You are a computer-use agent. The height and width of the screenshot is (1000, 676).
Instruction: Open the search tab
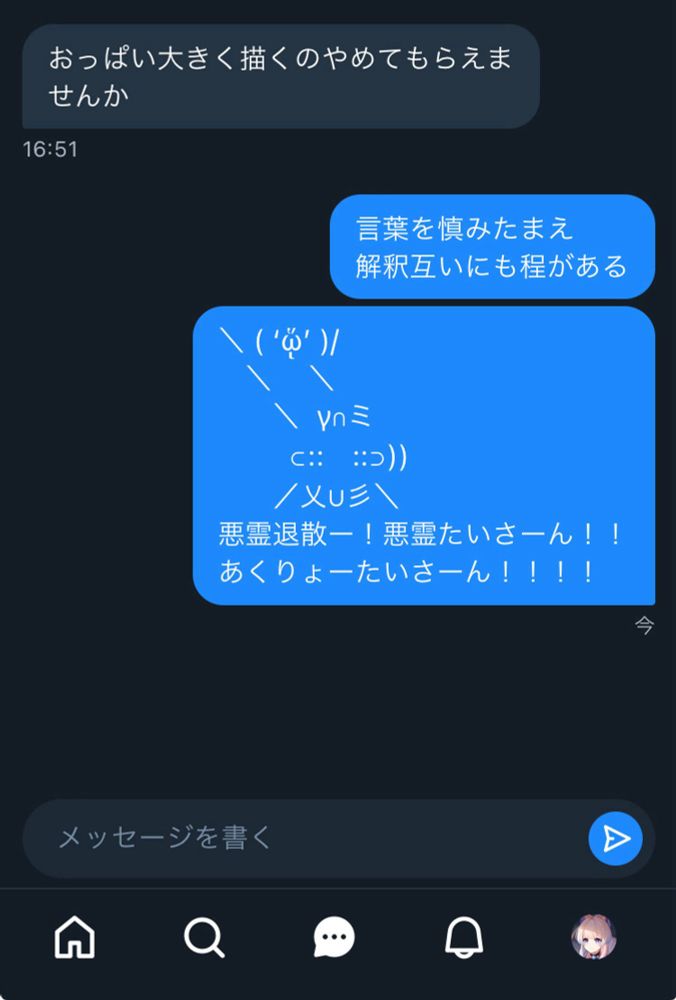click(x=204, y=938)
